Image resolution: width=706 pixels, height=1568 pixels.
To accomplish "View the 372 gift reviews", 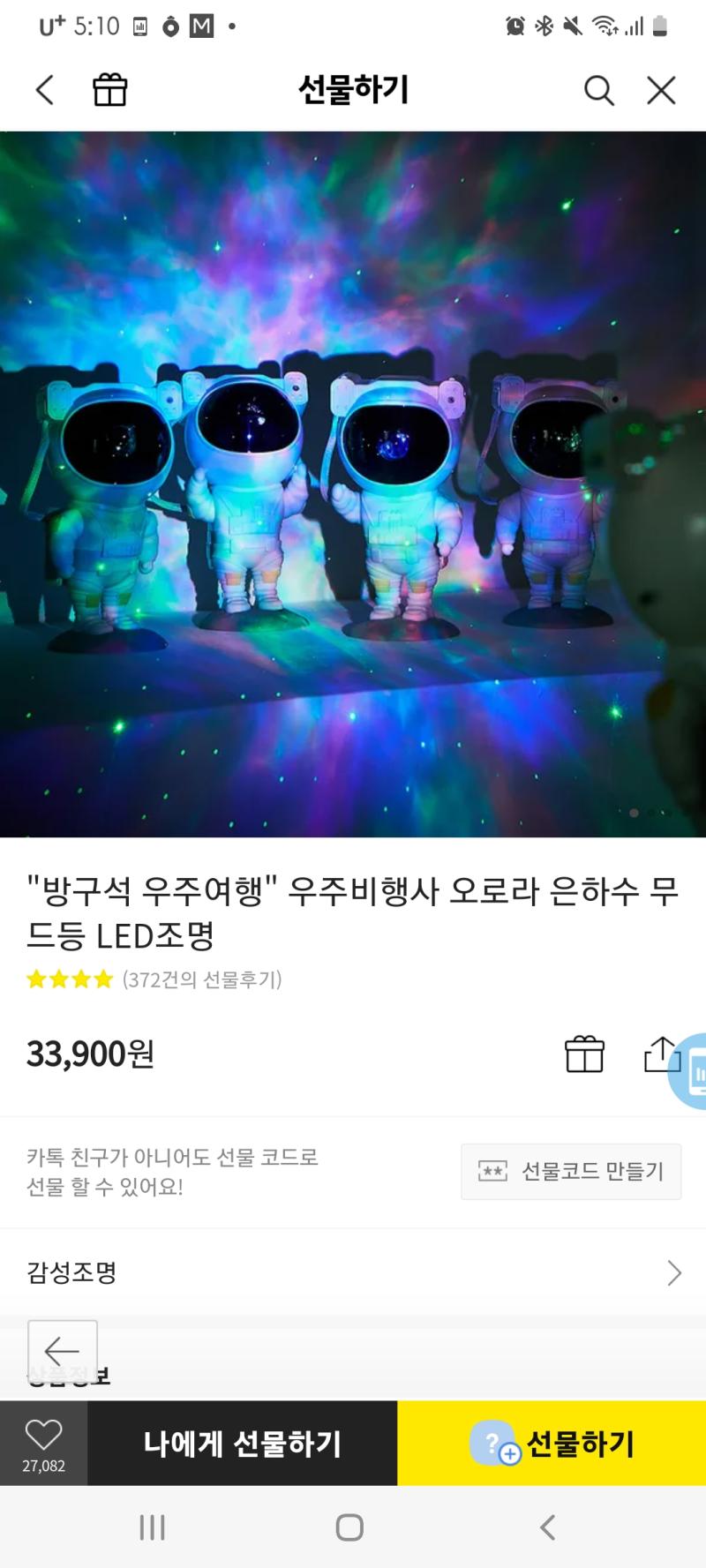I will (201, 979).
